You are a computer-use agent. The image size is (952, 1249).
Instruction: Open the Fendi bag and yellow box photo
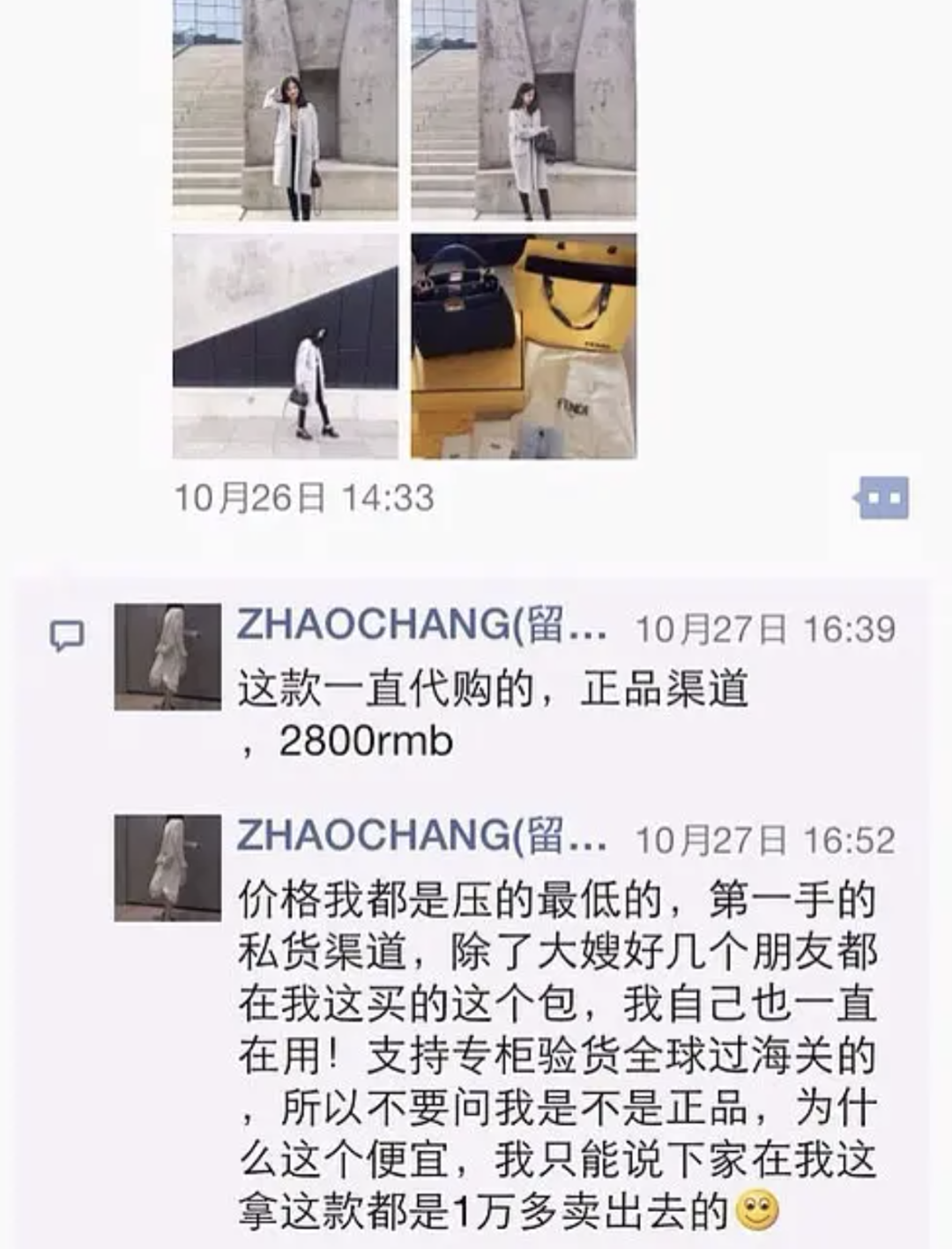(x=524, y=346)
